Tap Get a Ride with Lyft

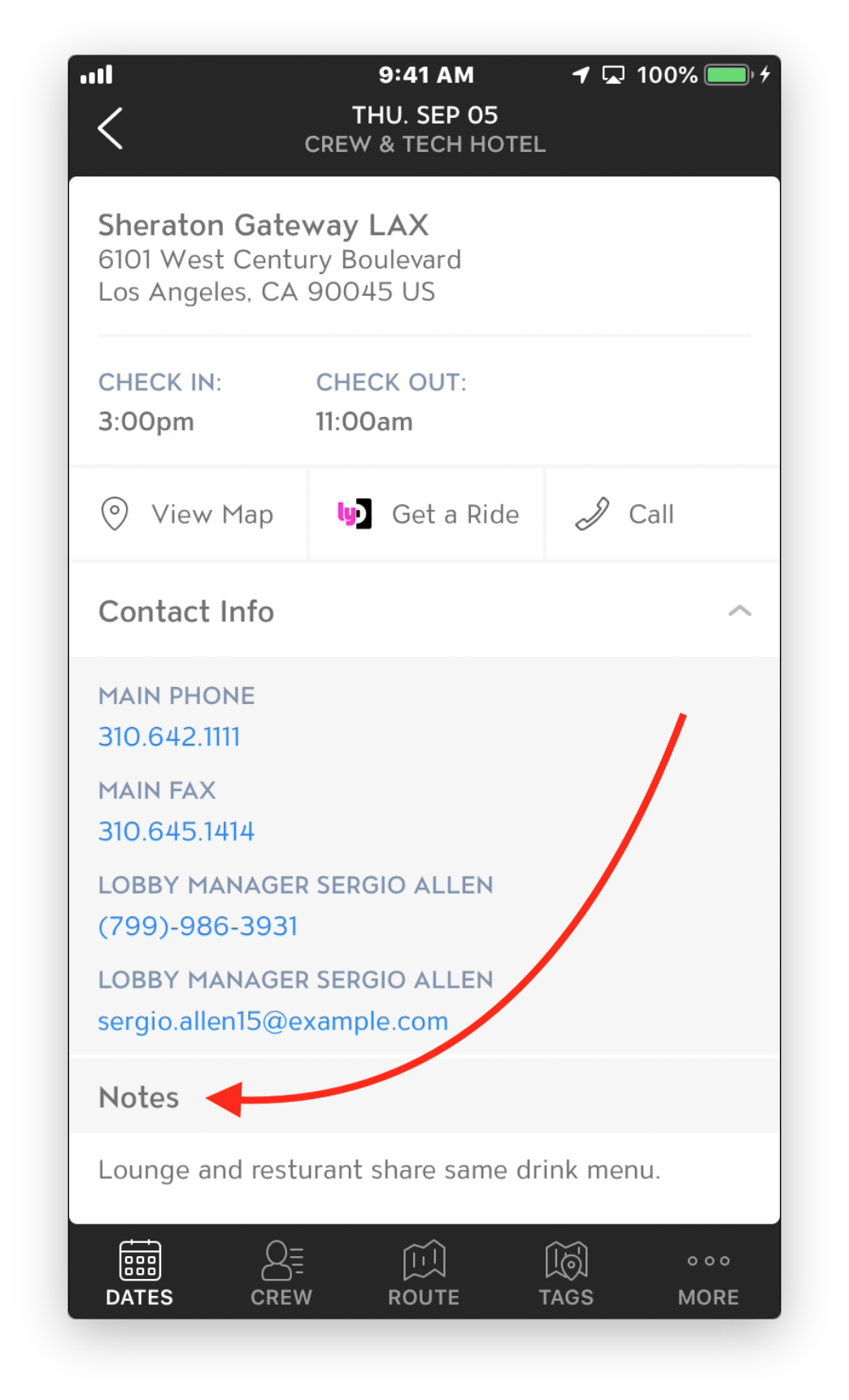click(x=426, y=514)
